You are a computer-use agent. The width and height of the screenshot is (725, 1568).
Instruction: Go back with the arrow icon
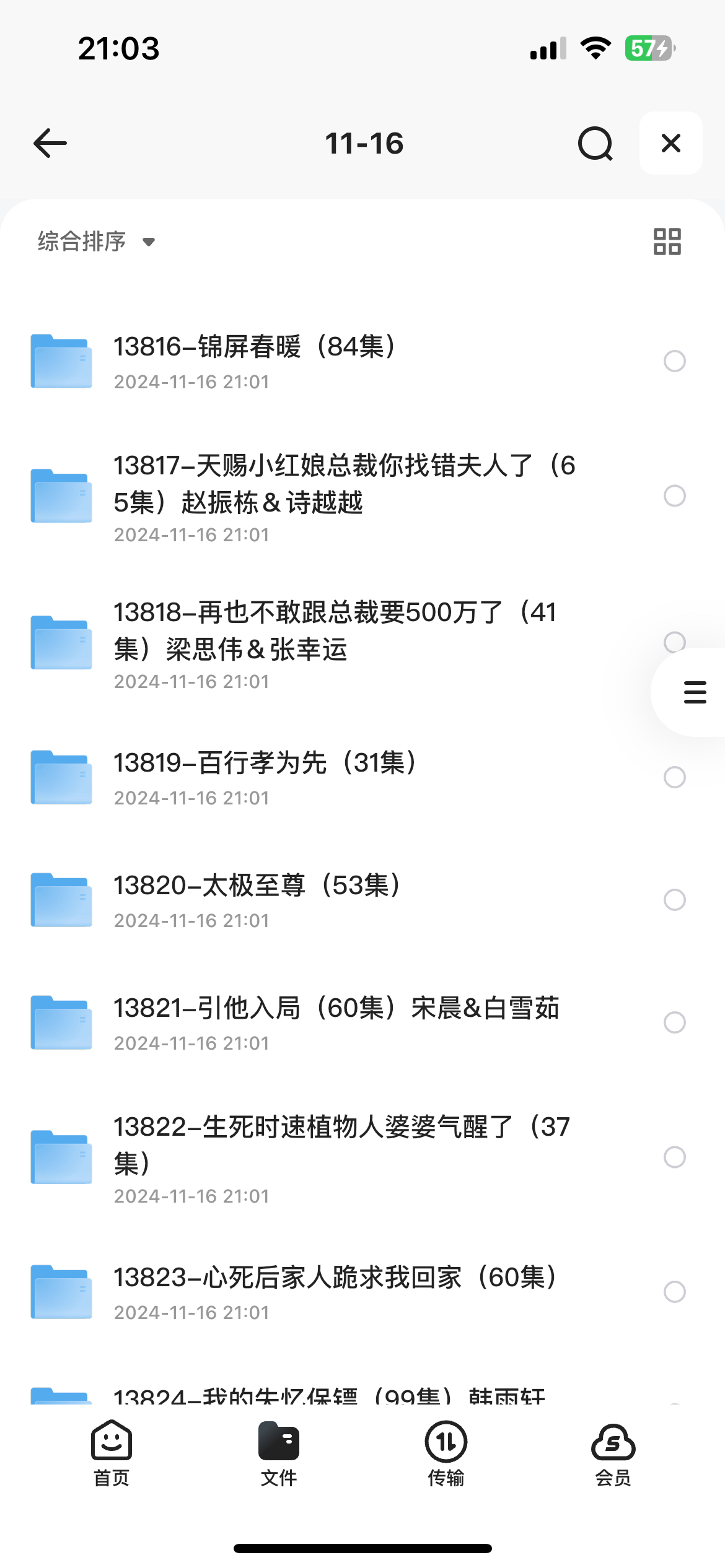50,143
